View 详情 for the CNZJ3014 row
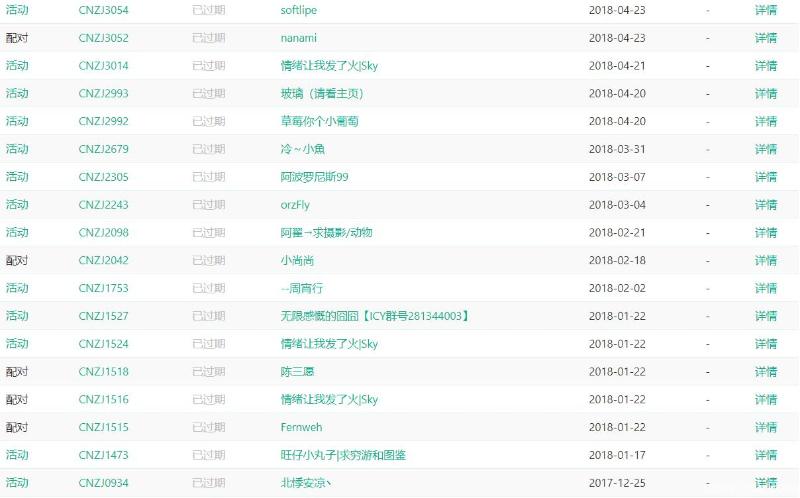 (x=765, y=66)
